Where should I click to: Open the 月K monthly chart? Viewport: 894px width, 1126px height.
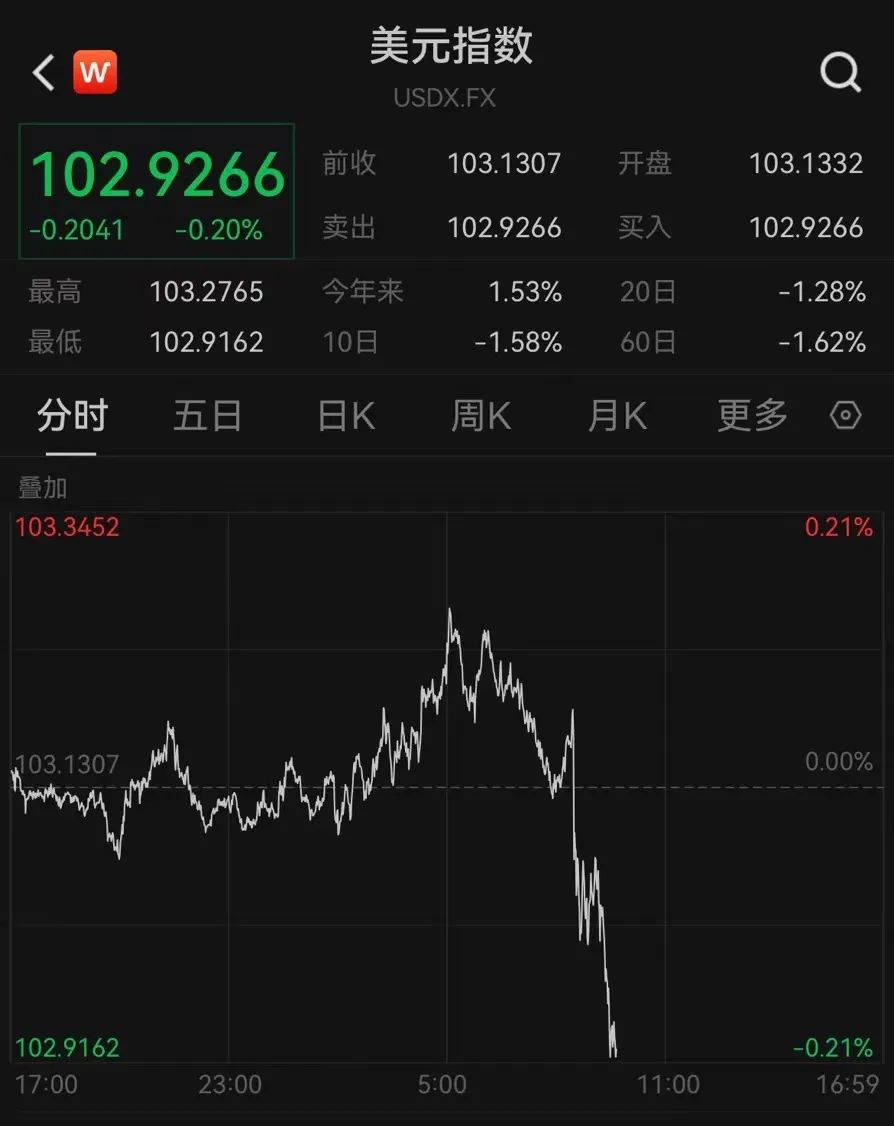(x=615, y=416)
